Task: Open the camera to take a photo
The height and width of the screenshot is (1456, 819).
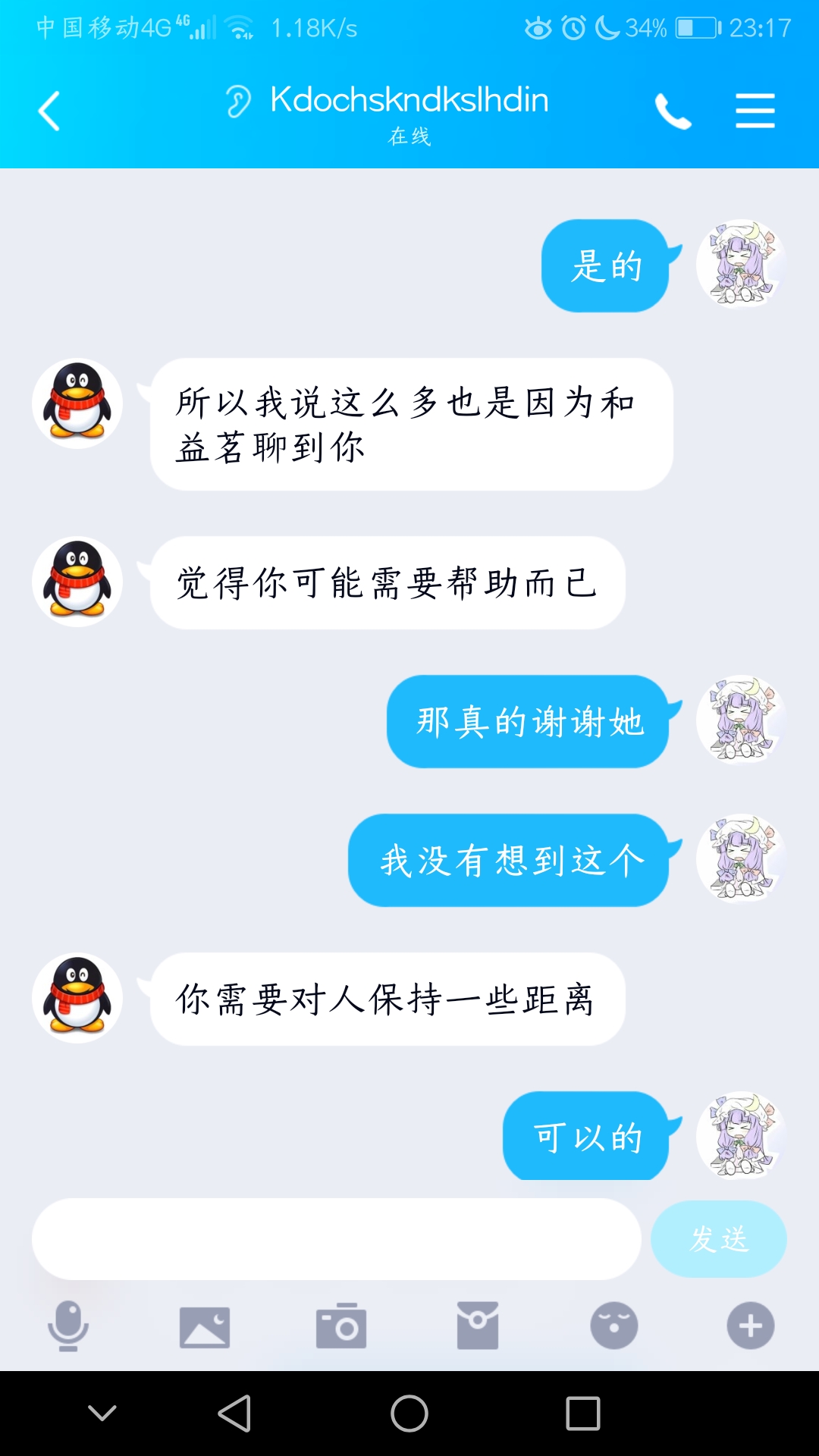Action: [x=341, y=1326]
